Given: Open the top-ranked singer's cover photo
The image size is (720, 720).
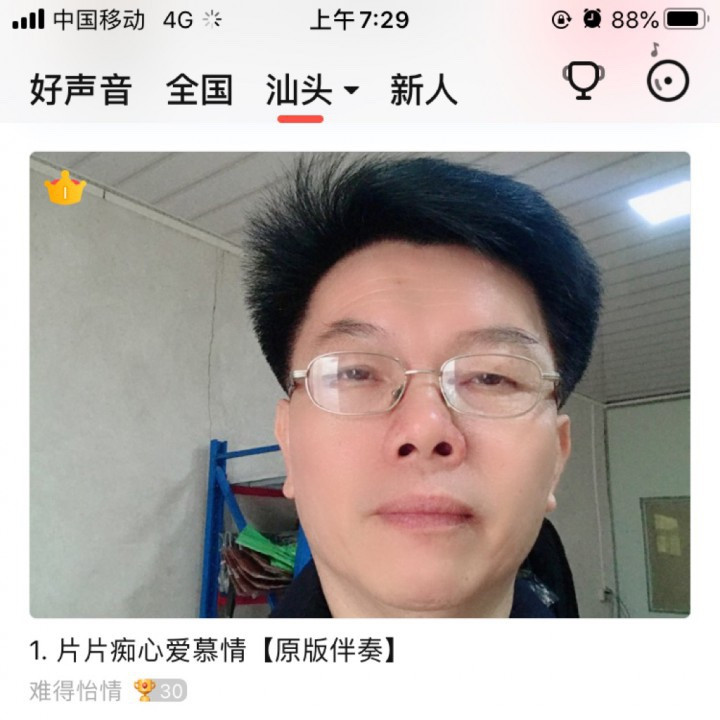Looking at the screenshot, I should click(x=360, y=385).
